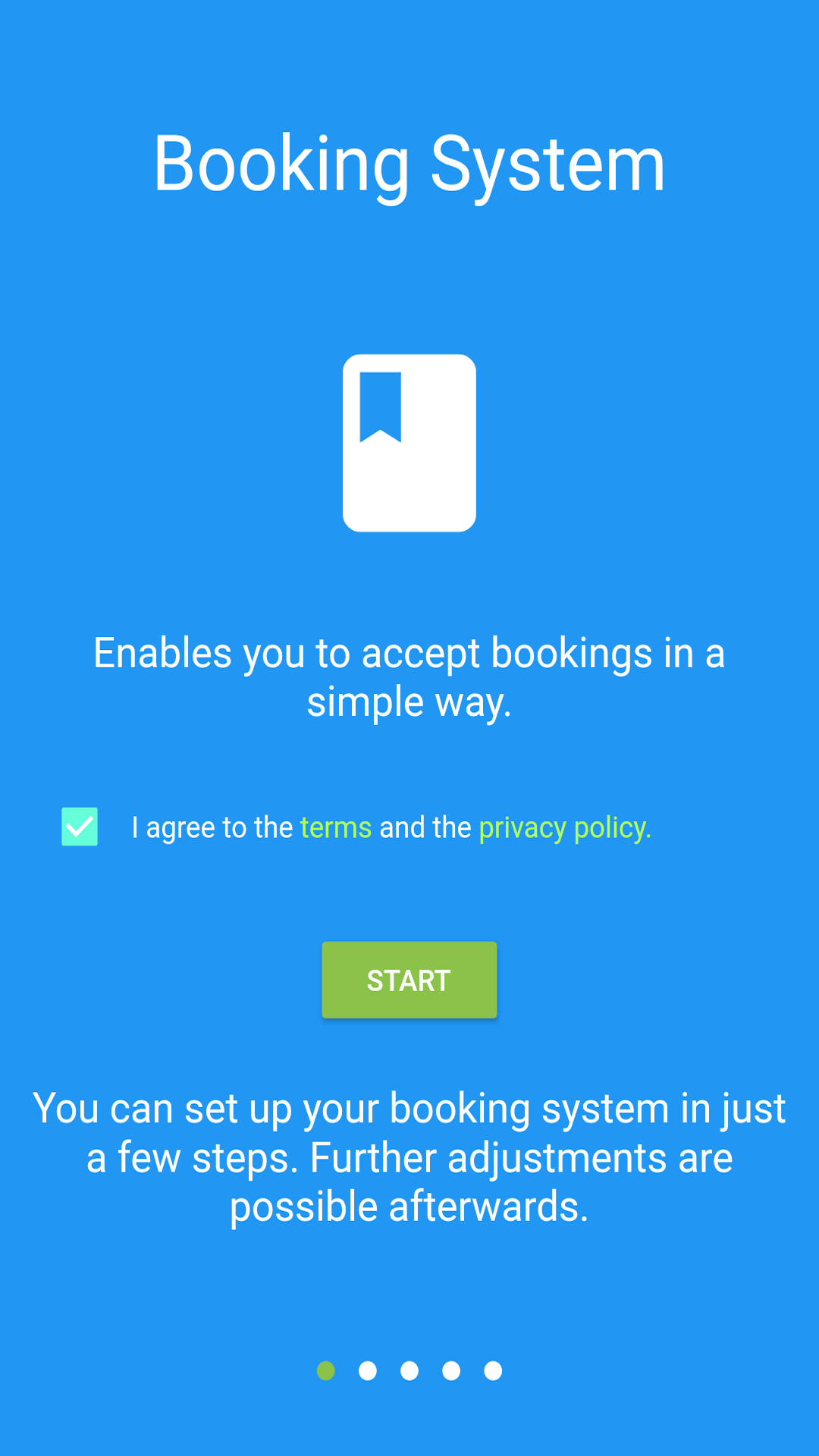Click the green terms hyperlink
Screen dimensions: 819x1456
[x=334, y=827]
